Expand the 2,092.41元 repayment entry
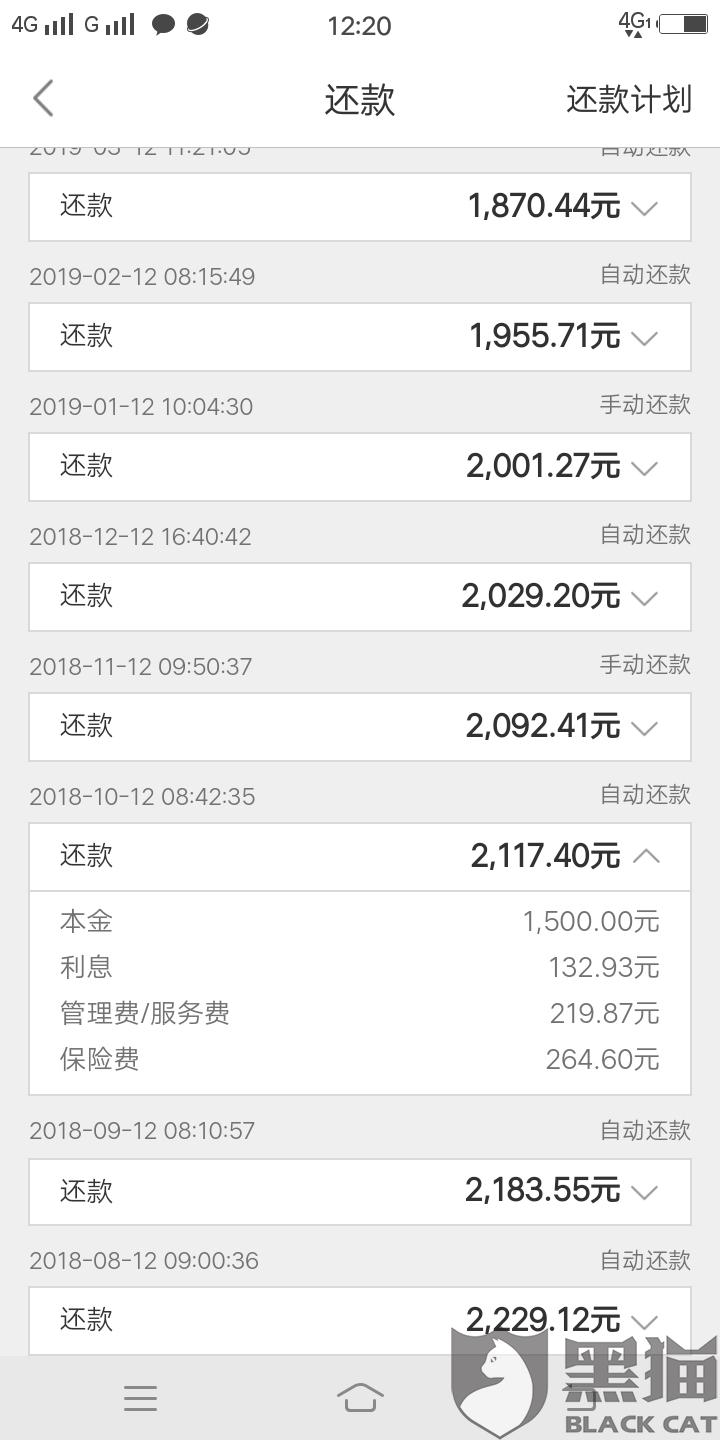Image resolution: width=720 pixels, height=1440 pixels. point(645,728)
